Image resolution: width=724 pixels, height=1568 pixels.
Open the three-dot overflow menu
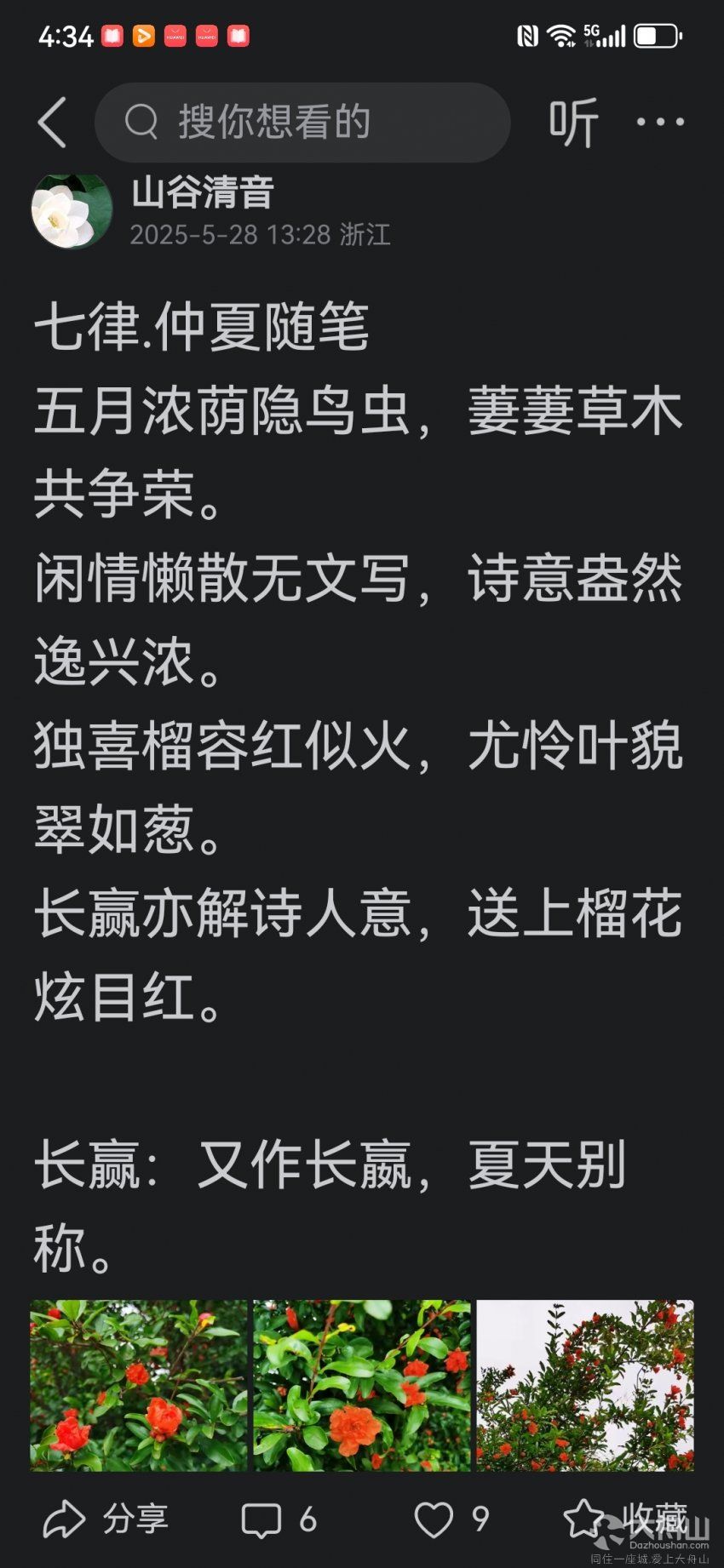pos(660,123)
